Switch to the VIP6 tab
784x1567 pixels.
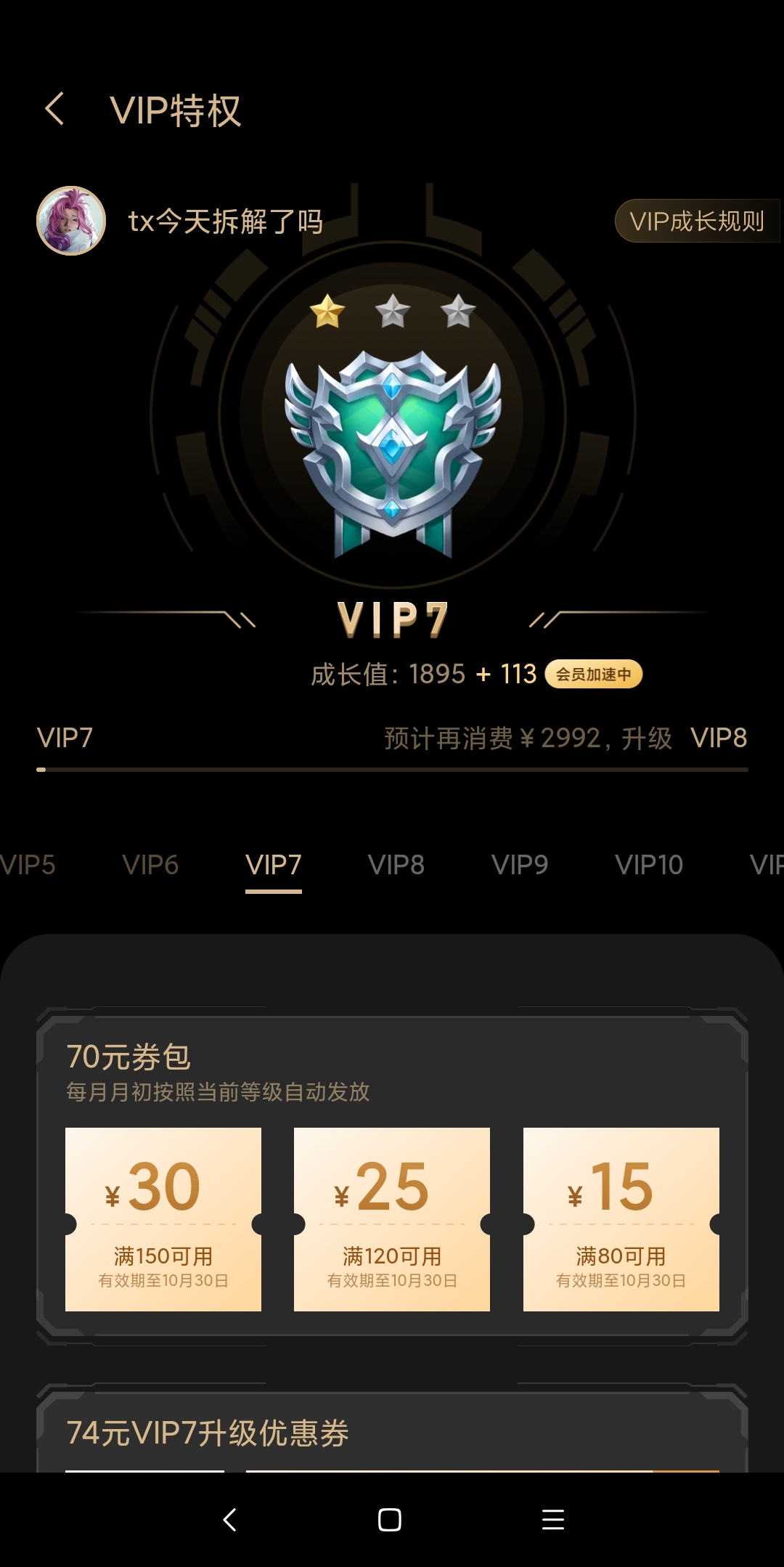tap(150, 865)
